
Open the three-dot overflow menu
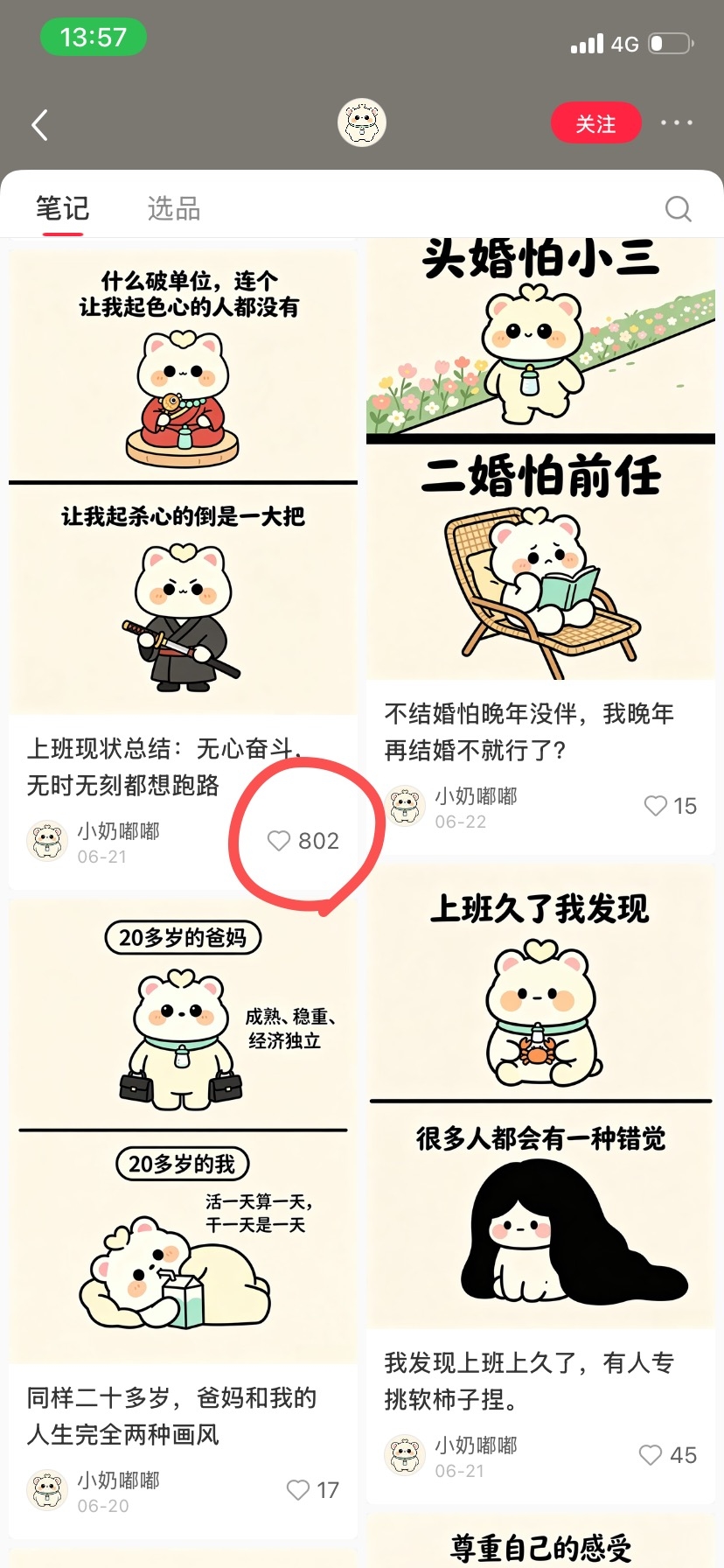pos(677,123)
